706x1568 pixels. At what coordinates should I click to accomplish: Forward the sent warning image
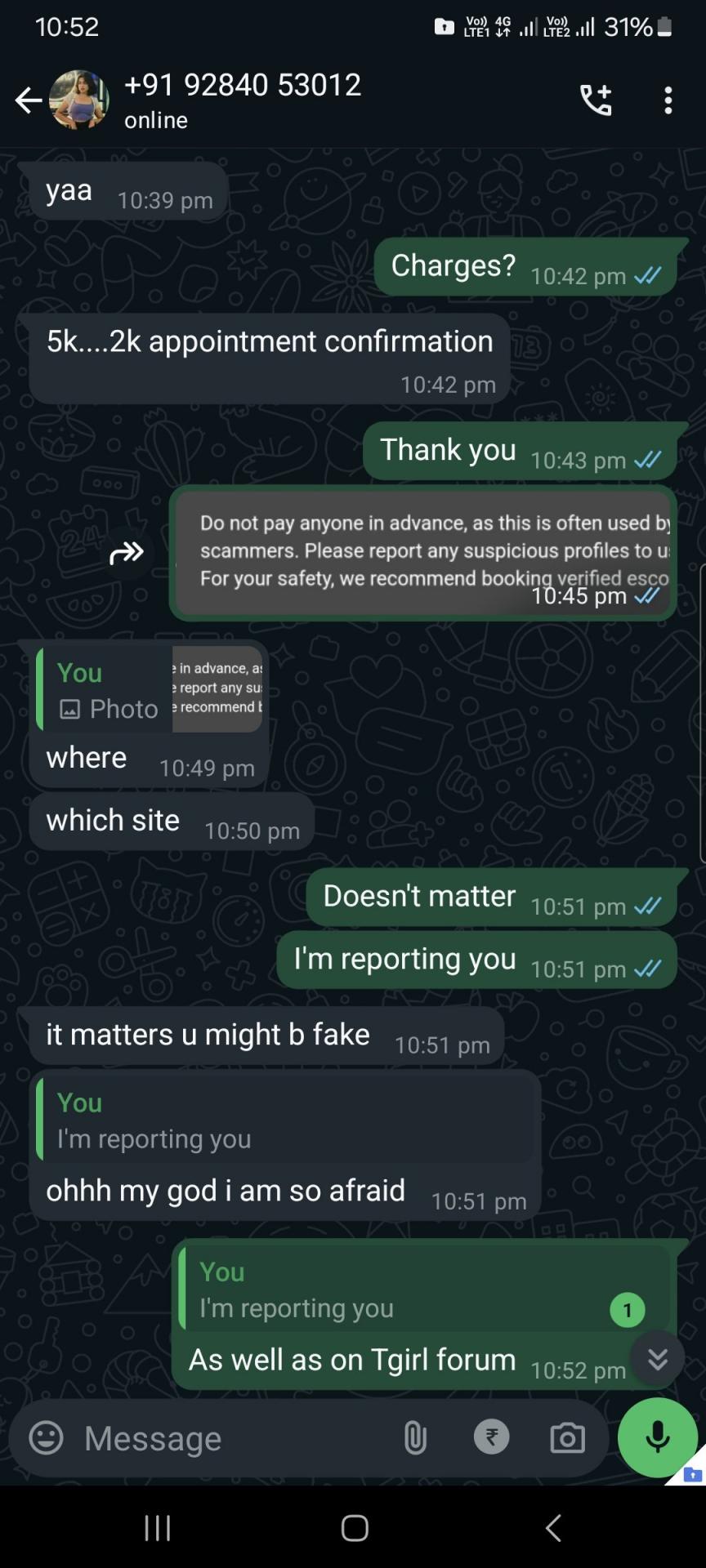tap(127, 554)
